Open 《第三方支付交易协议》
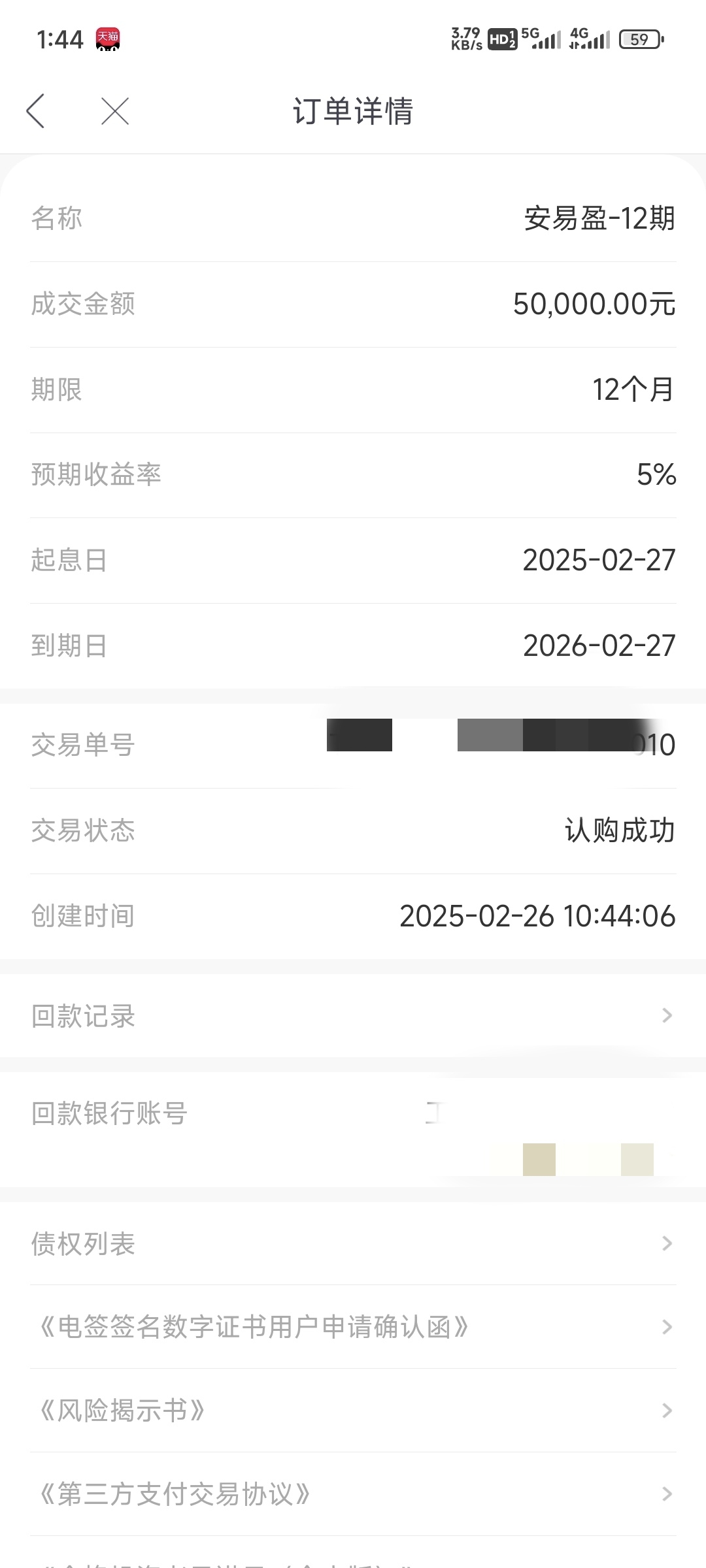706x1568 pixels. coord(353,1494)
